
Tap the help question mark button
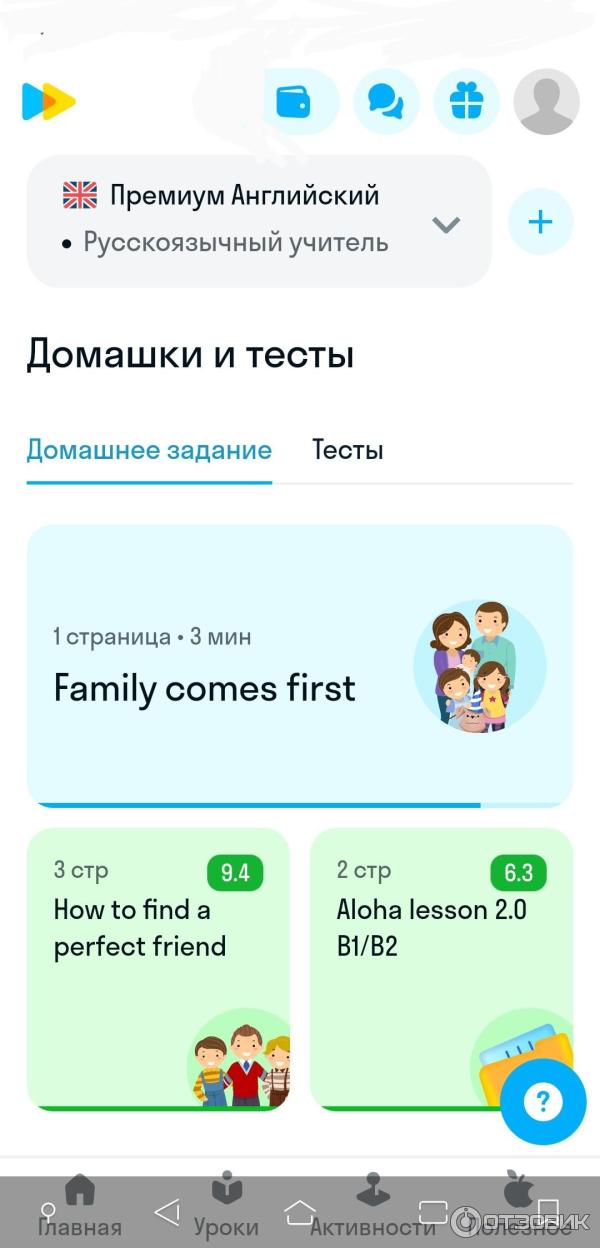click(x=543, y=1102)
